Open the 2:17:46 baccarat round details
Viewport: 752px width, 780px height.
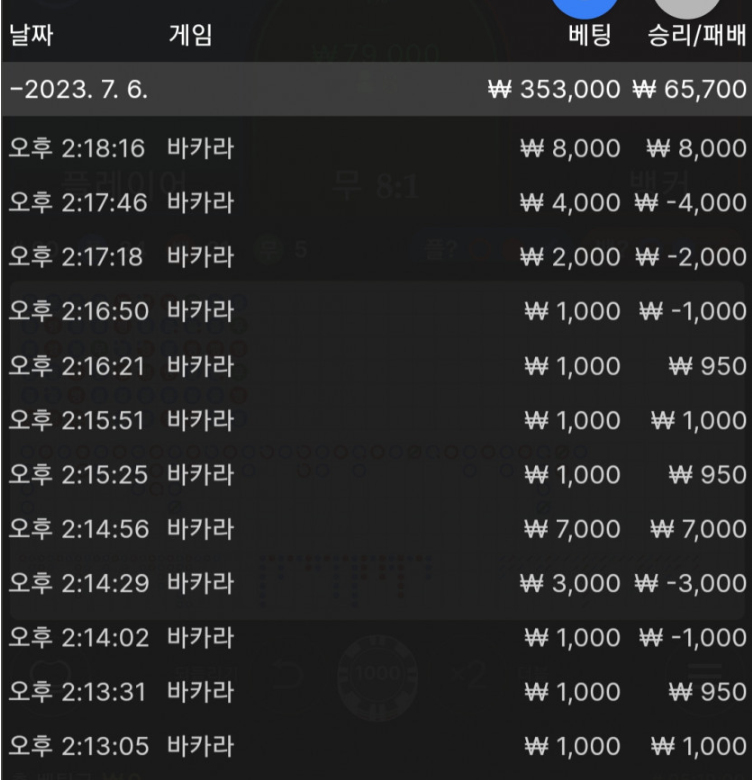point(376,203)
